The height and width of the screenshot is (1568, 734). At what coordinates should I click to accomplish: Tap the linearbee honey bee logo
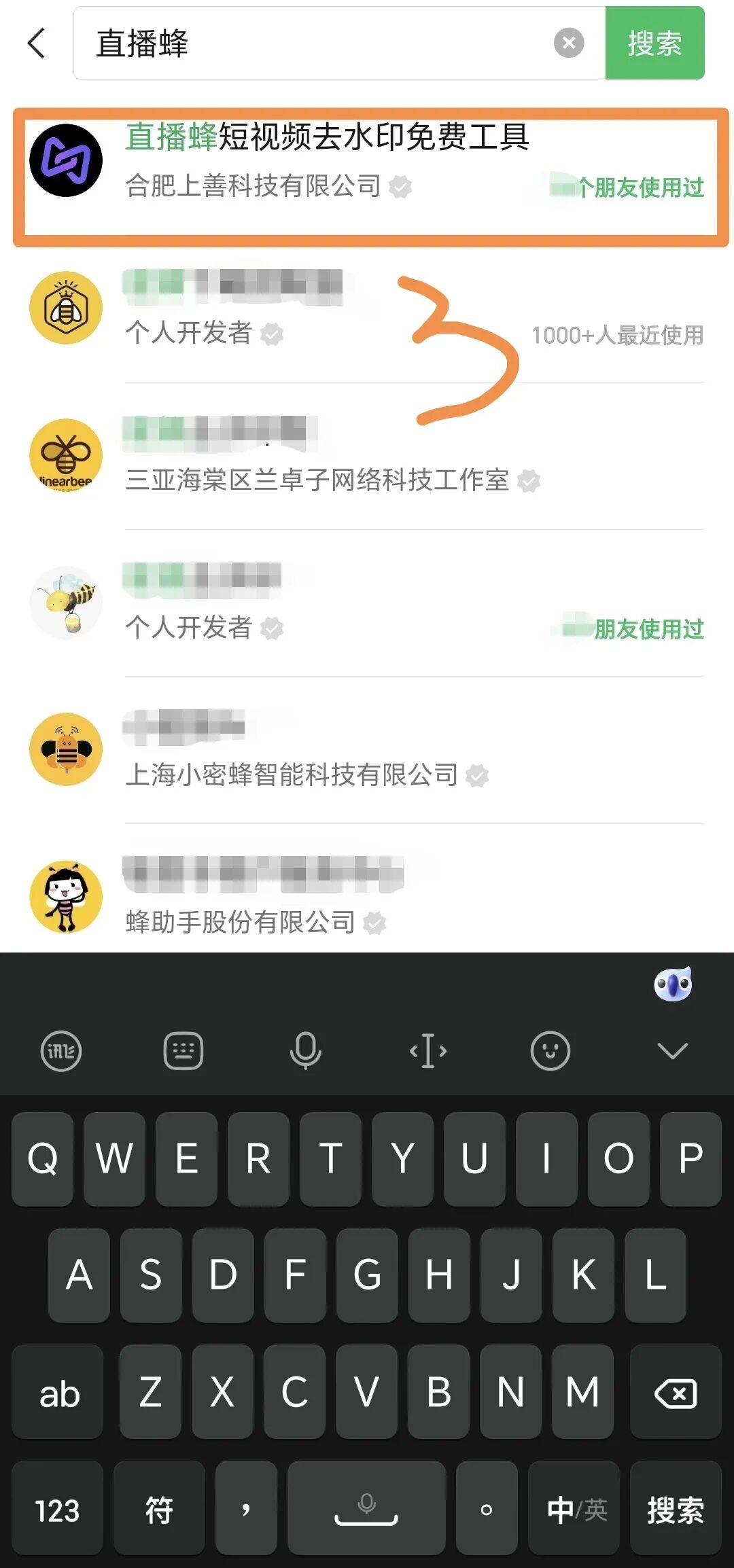pyautogui.click(x=65, y=457)
